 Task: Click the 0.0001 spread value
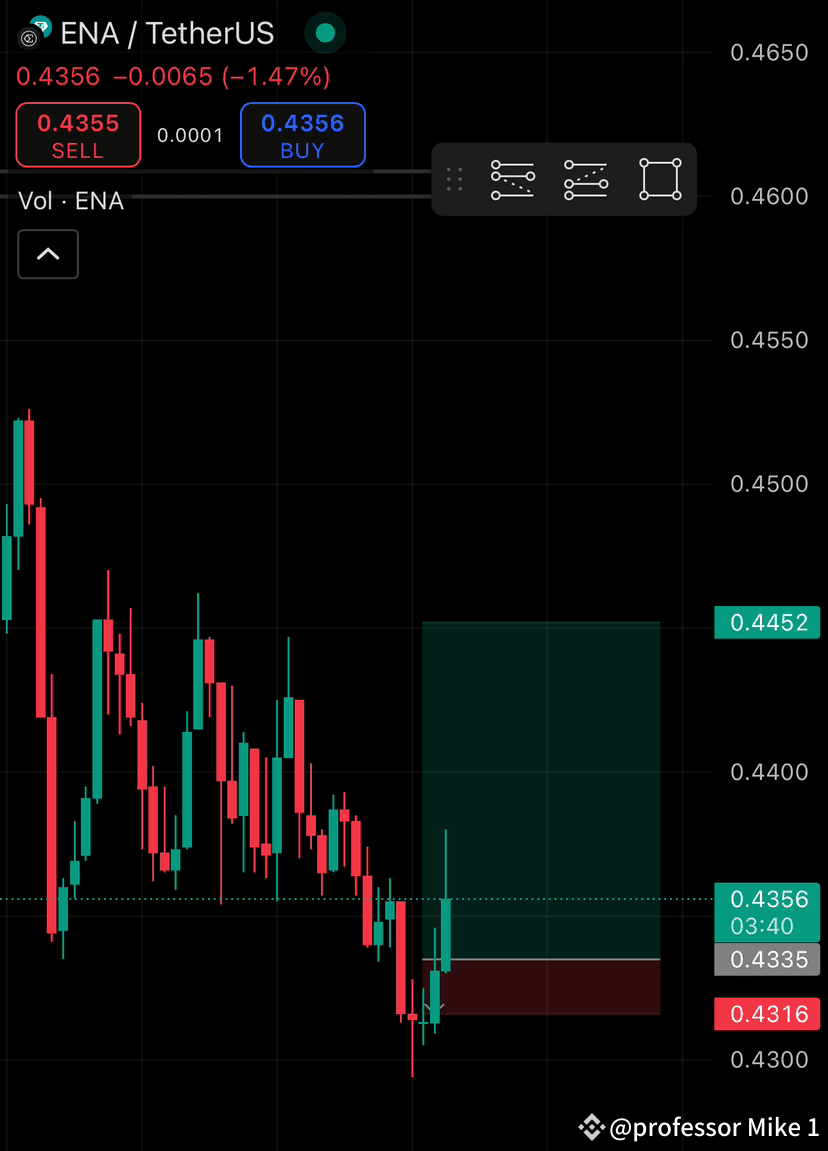pos(189,135)
